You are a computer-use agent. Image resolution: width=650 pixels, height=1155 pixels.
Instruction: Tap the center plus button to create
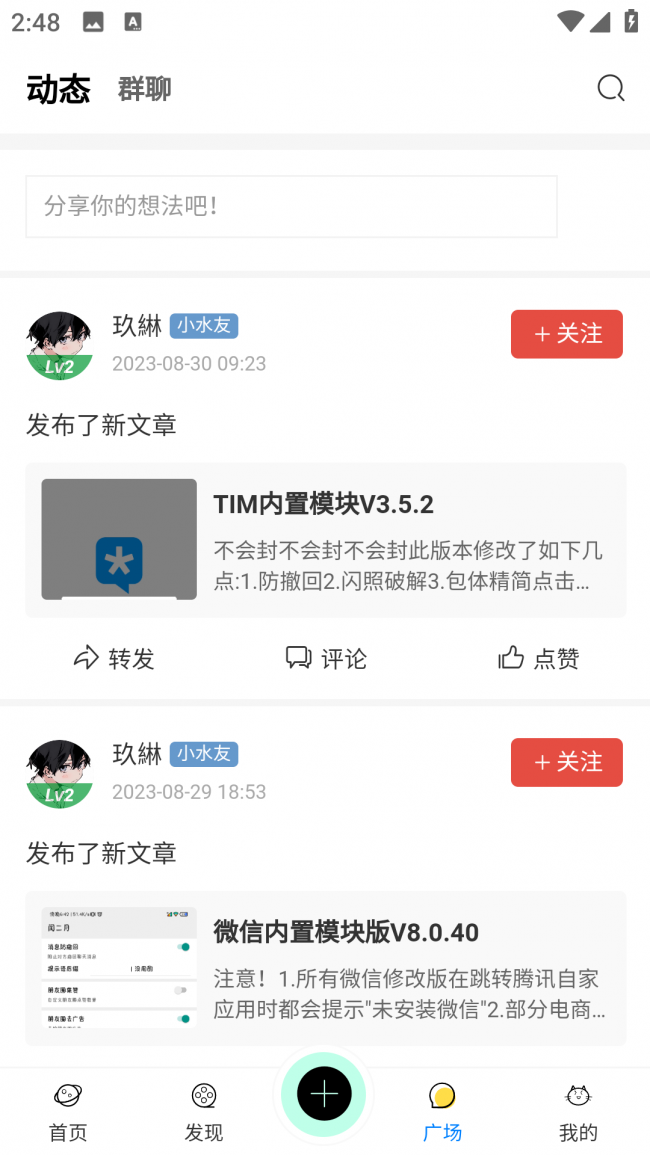click(x=324, y=1094)
